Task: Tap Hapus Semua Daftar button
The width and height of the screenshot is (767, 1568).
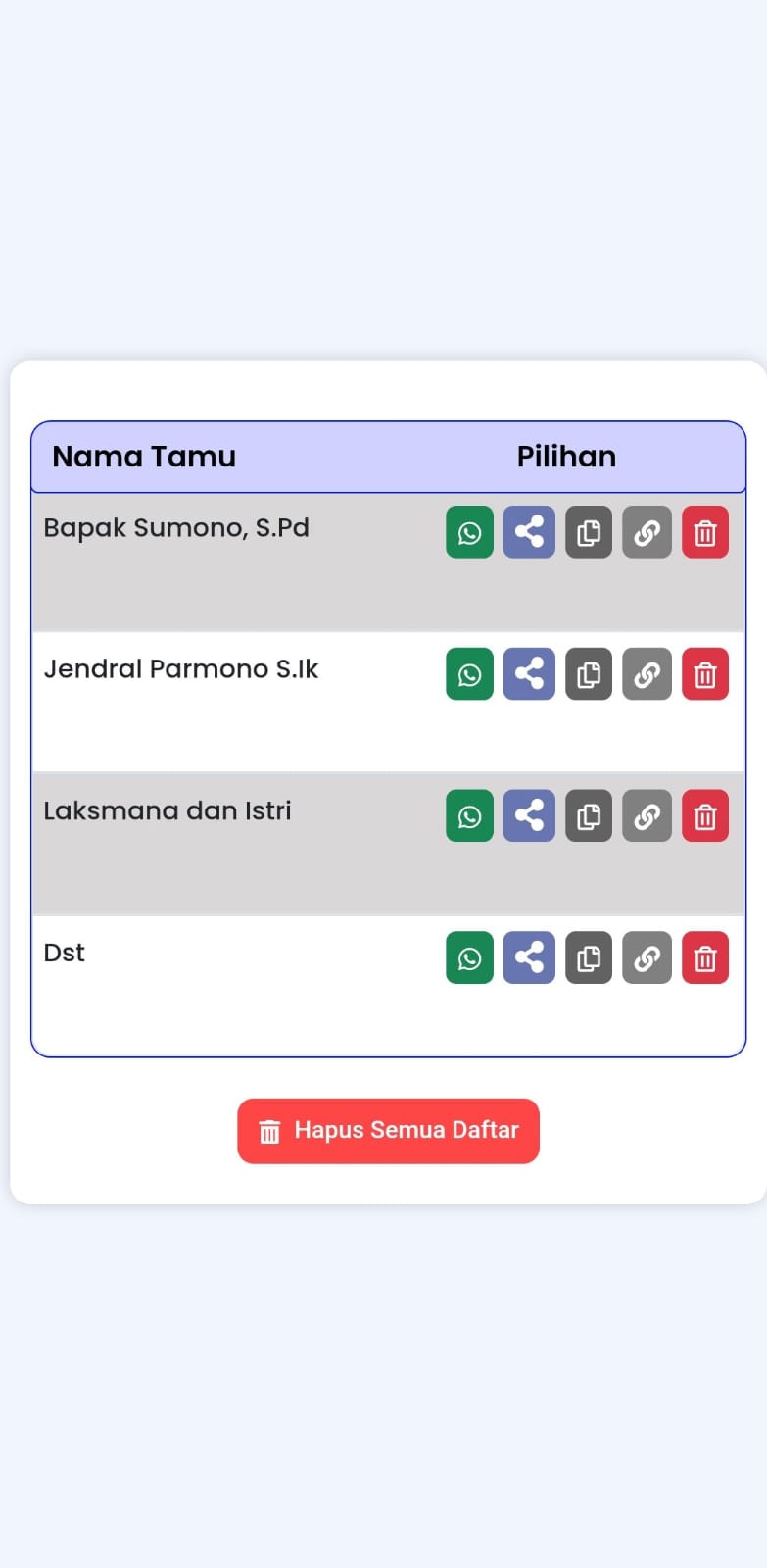Action: click(x=388, y=1131)
